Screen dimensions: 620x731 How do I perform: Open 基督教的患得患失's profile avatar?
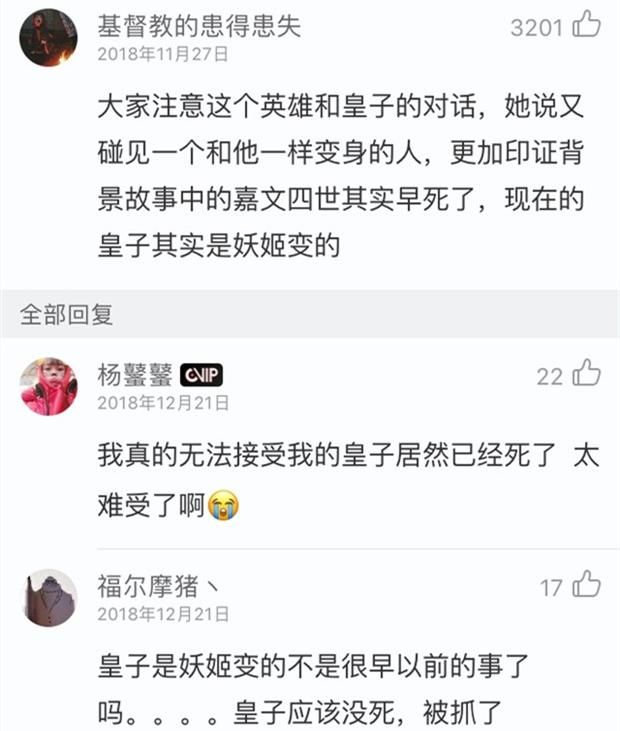coord(48,37)
